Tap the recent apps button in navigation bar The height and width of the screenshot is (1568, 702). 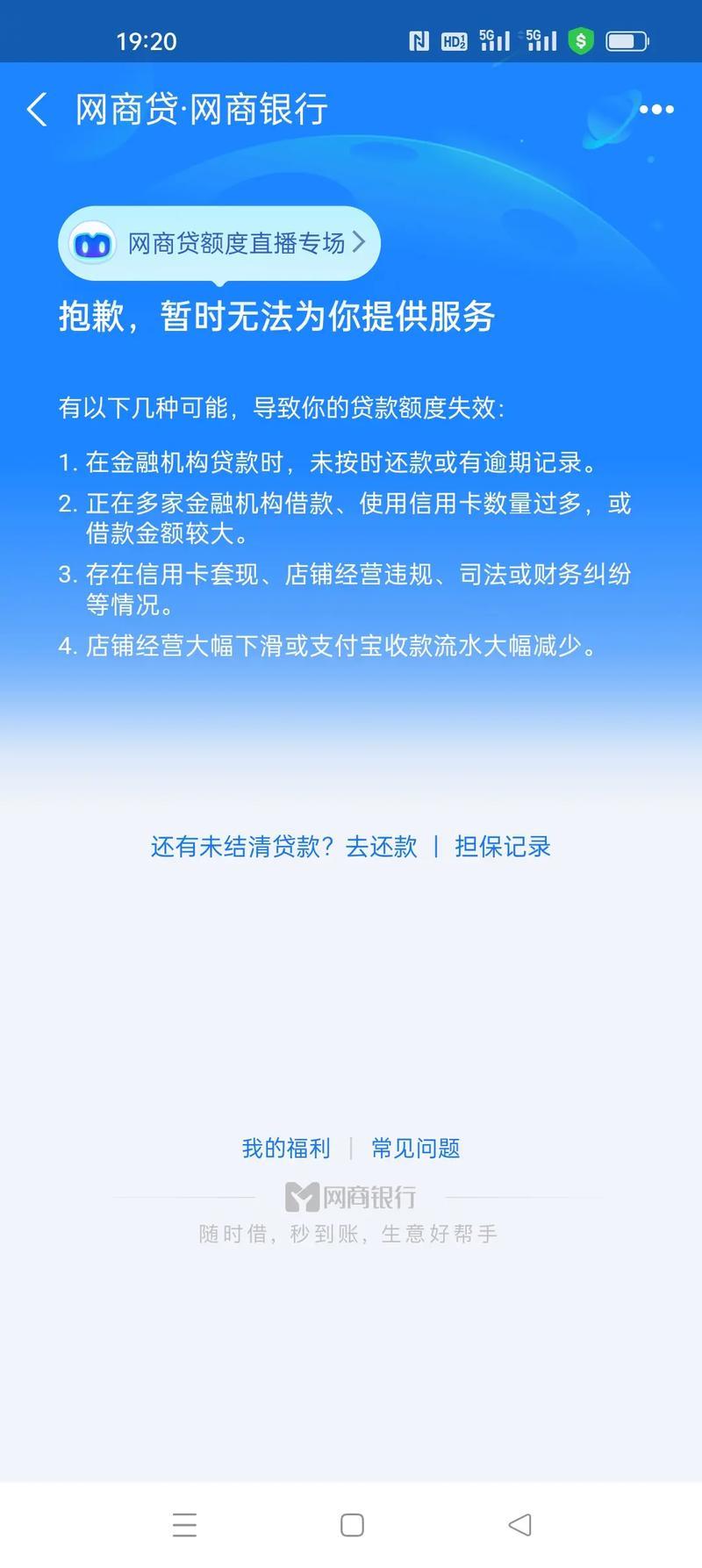[185, 1526]
